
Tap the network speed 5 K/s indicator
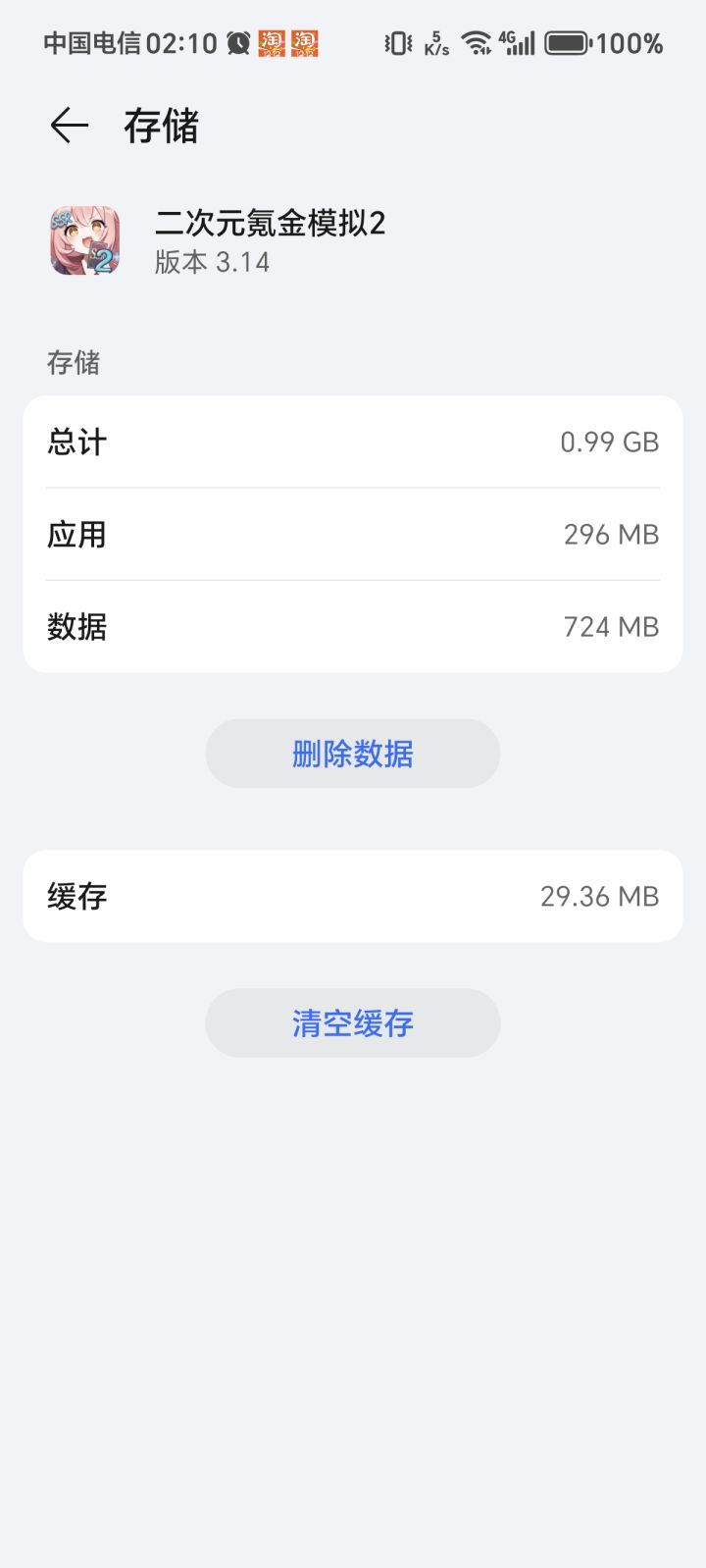click(435, 42)
